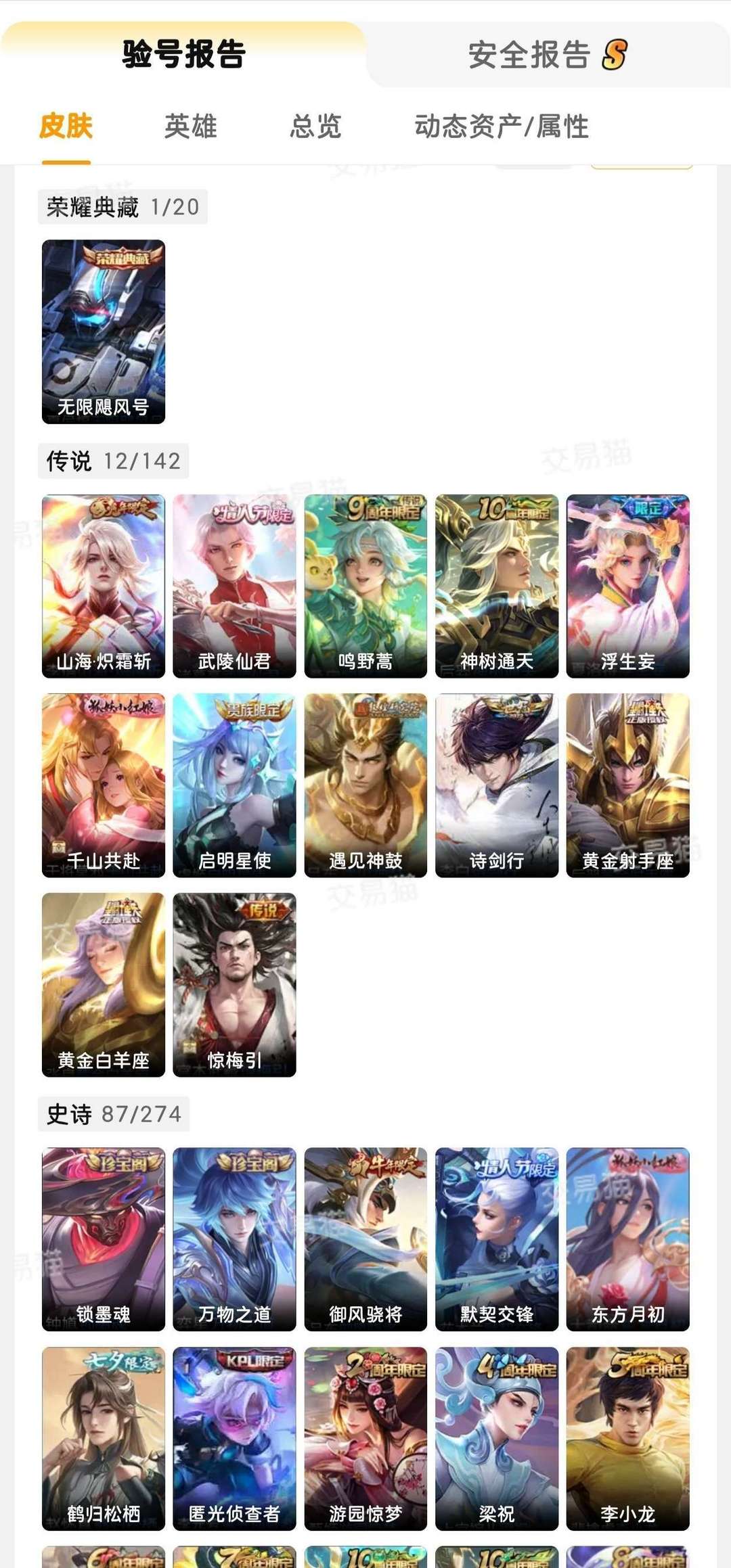Switch to the 验号报告 tab
This screenshot has width=731, height=1568.
(x=183, y=54)
